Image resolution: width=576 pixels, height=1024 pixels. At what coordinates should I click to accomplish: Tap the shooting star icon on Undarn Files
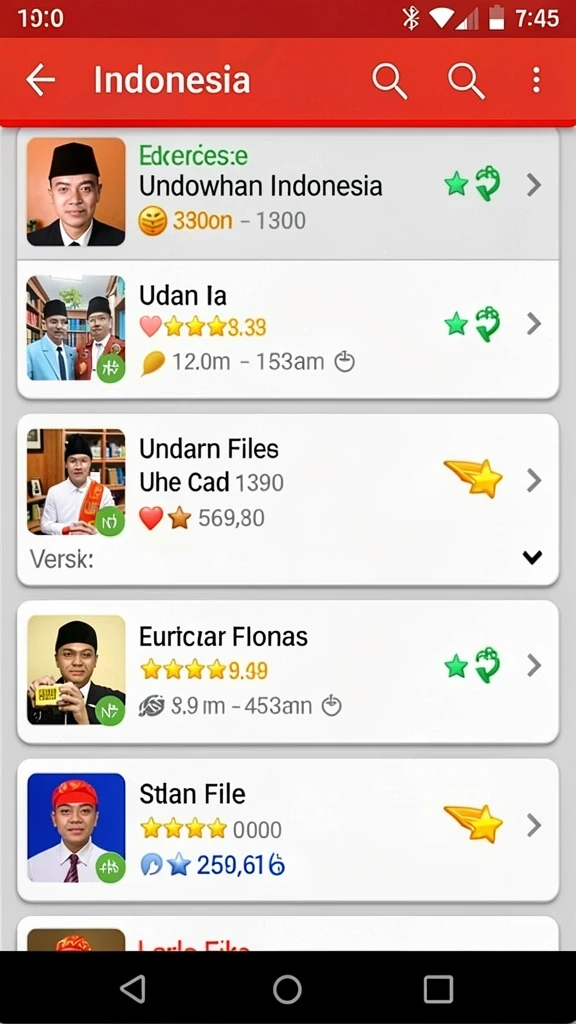[474, 478]
